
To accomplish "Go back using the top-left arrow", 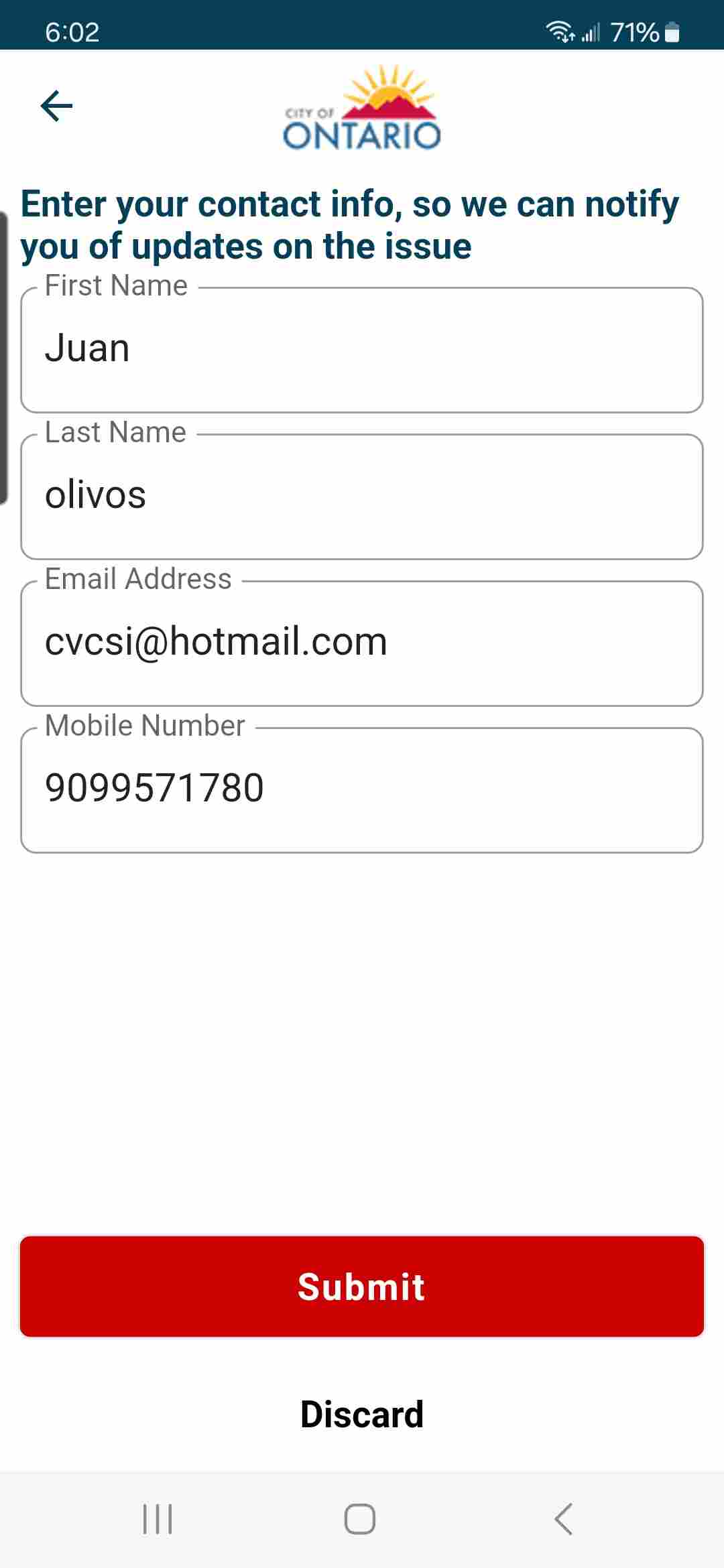I will pos(56,106).
